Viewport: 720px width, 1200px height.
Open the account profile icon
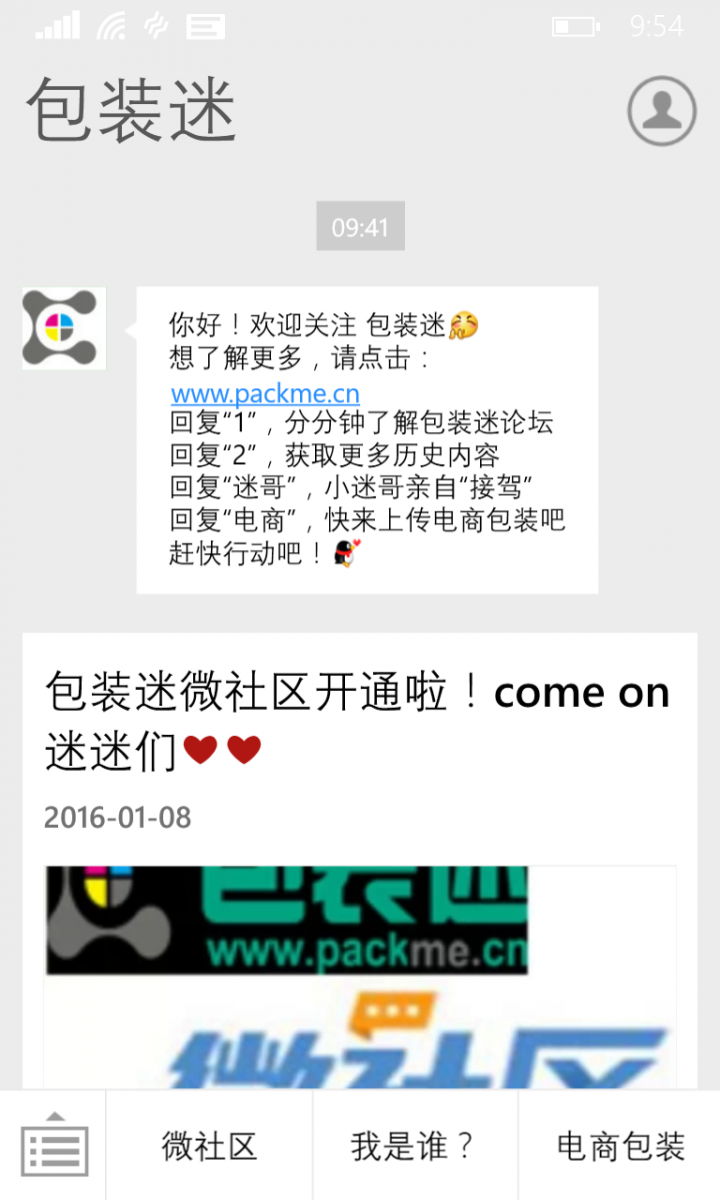coord(661,111)
